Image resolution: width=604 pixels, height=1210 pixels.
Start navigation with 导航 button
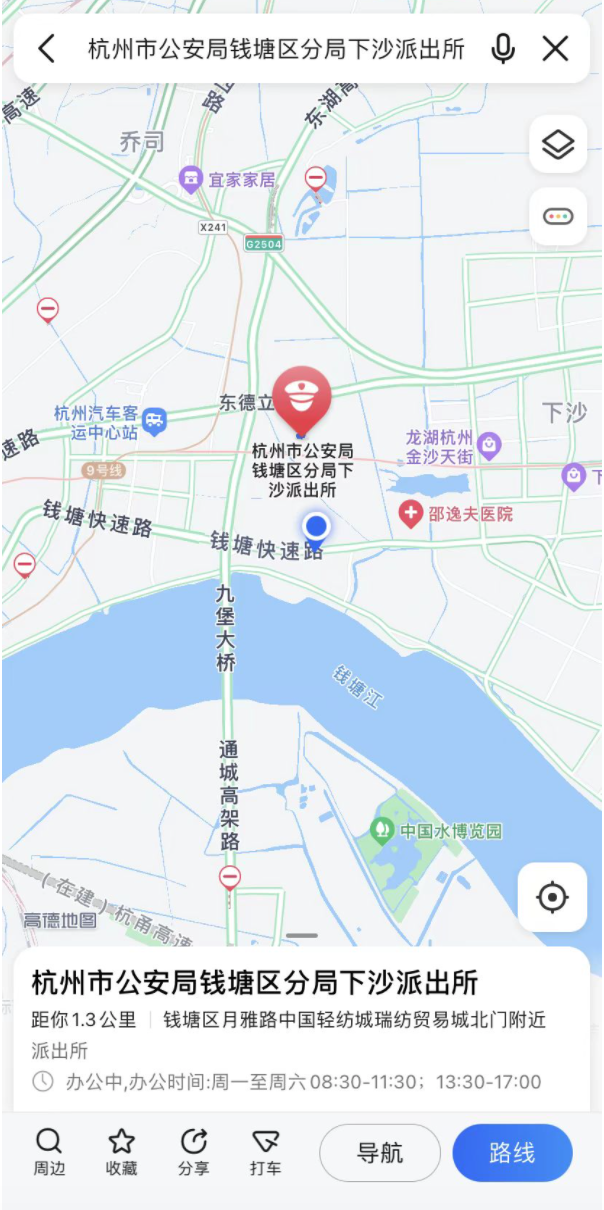[x=380, y=1153]
